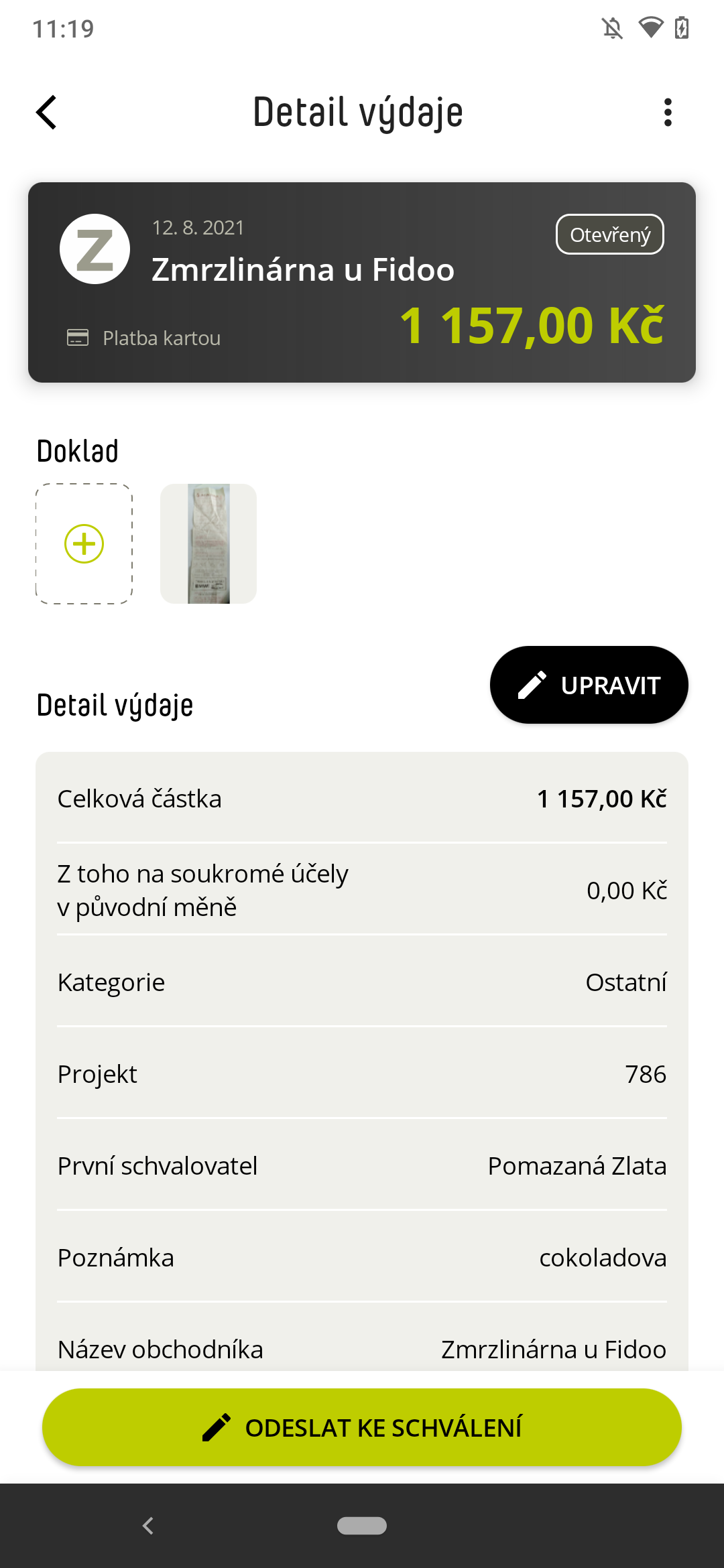This screenshot has height=1568, width=724.
Task: Tap the system back button
Action: [148, 1526]
